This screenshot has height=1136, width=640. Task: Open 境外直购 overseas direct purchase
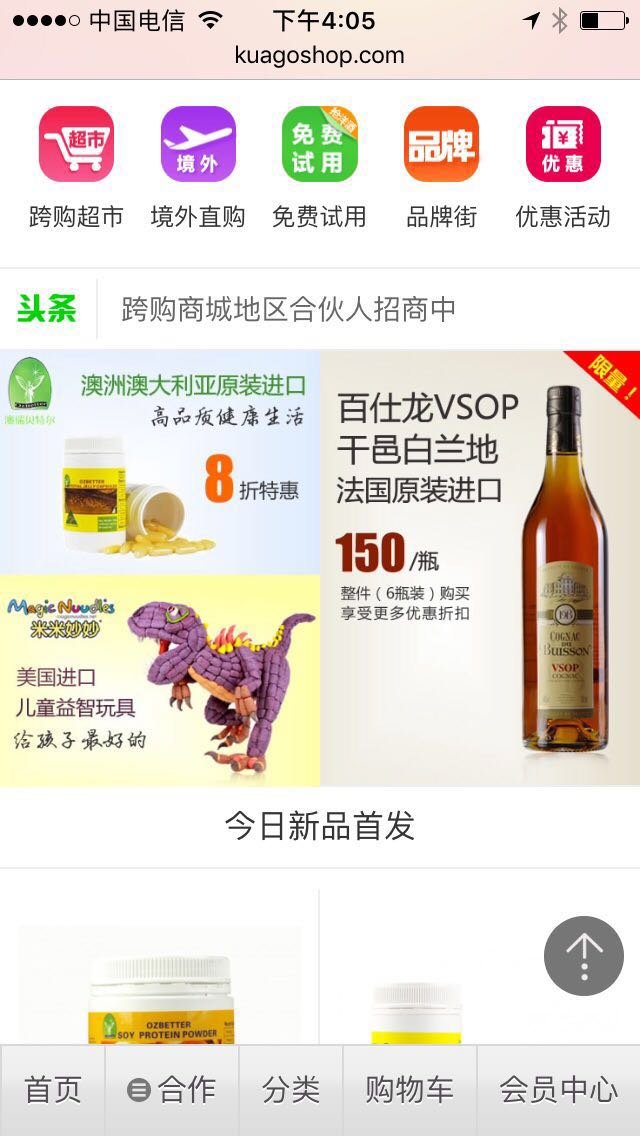pos(198,167)
